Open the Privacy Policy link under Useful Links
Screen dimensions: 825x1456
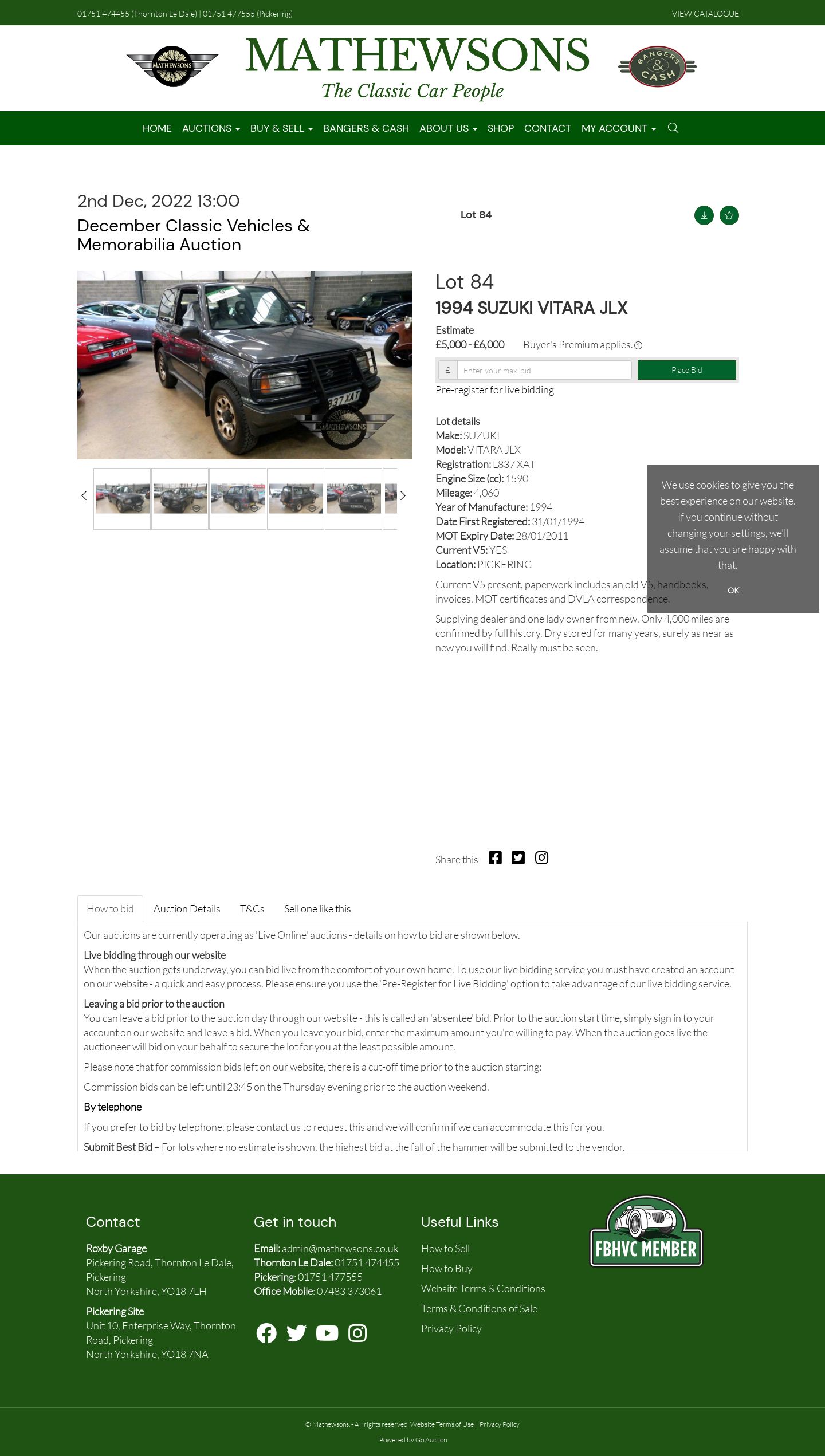[x=451, y=1328]
